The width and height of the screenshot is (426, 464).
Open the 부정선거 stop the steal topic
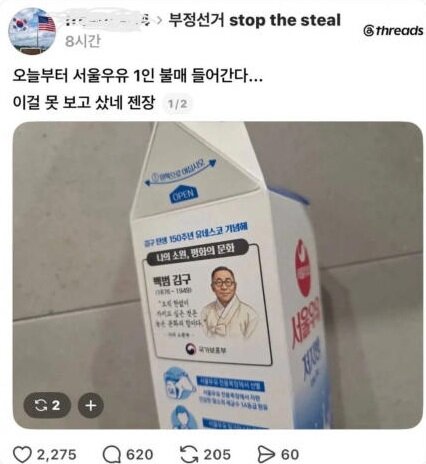tap(255, 20)
